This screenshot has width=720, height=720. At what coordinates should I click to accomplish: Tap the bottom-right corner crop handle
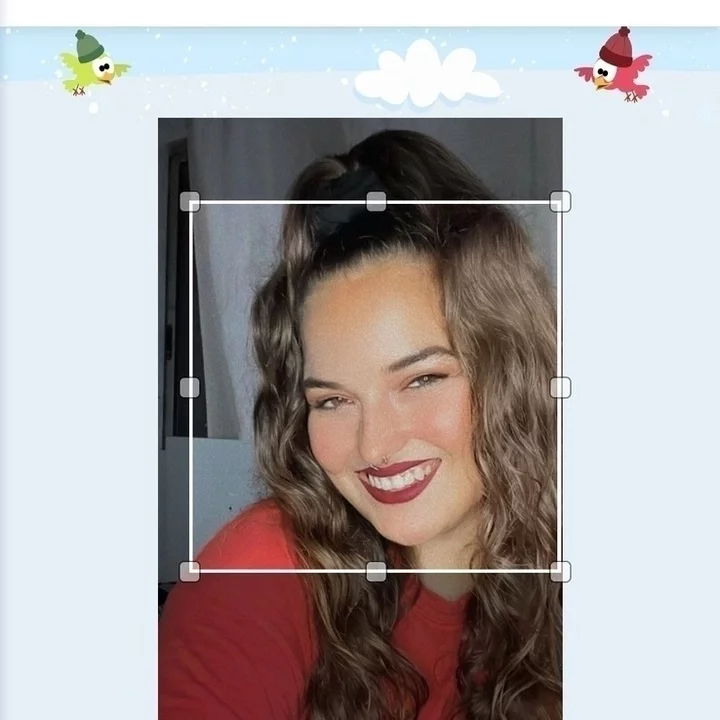pos(561,572)
